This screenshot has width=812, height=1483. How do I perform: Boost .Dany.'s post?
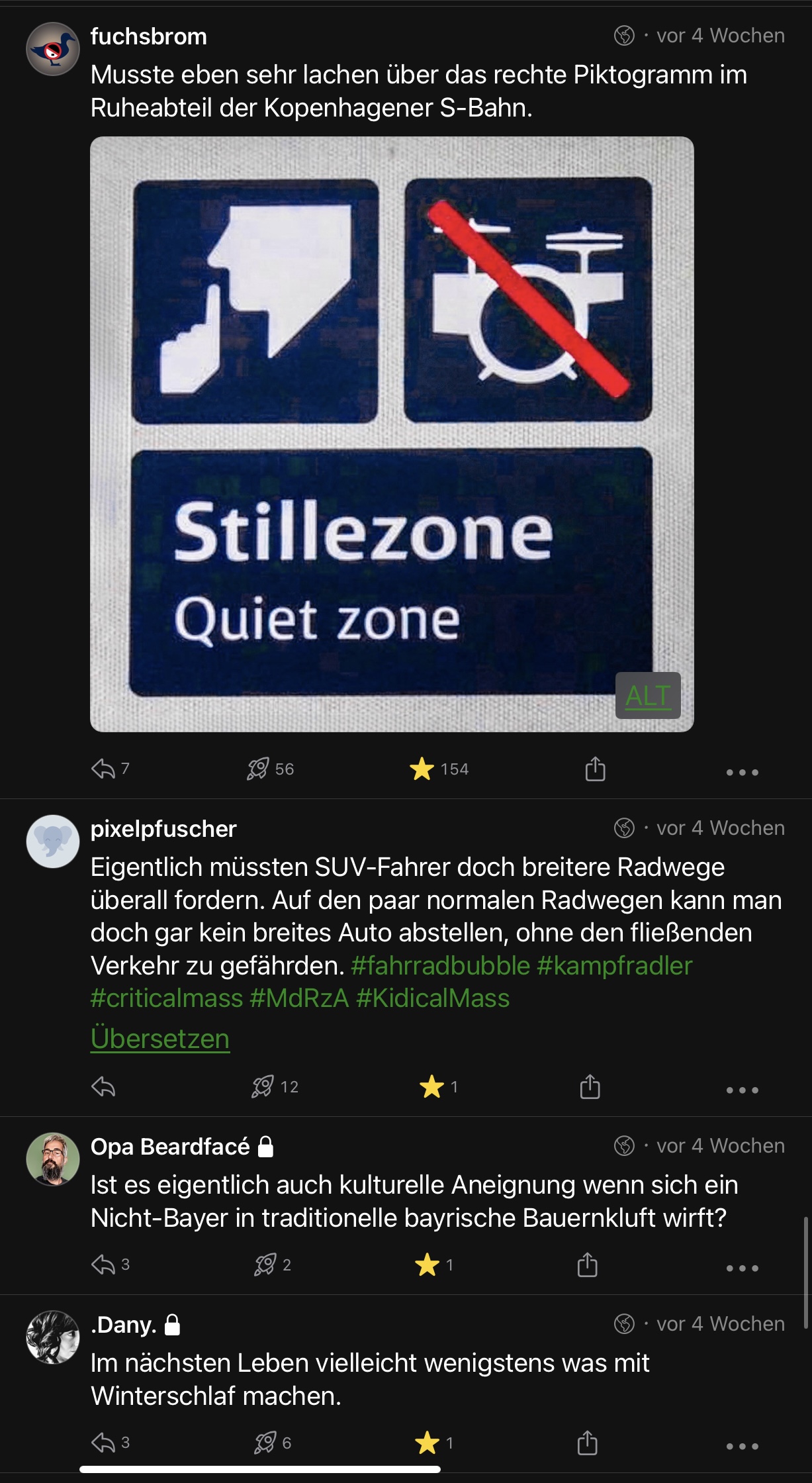(x=265, y=1443)
